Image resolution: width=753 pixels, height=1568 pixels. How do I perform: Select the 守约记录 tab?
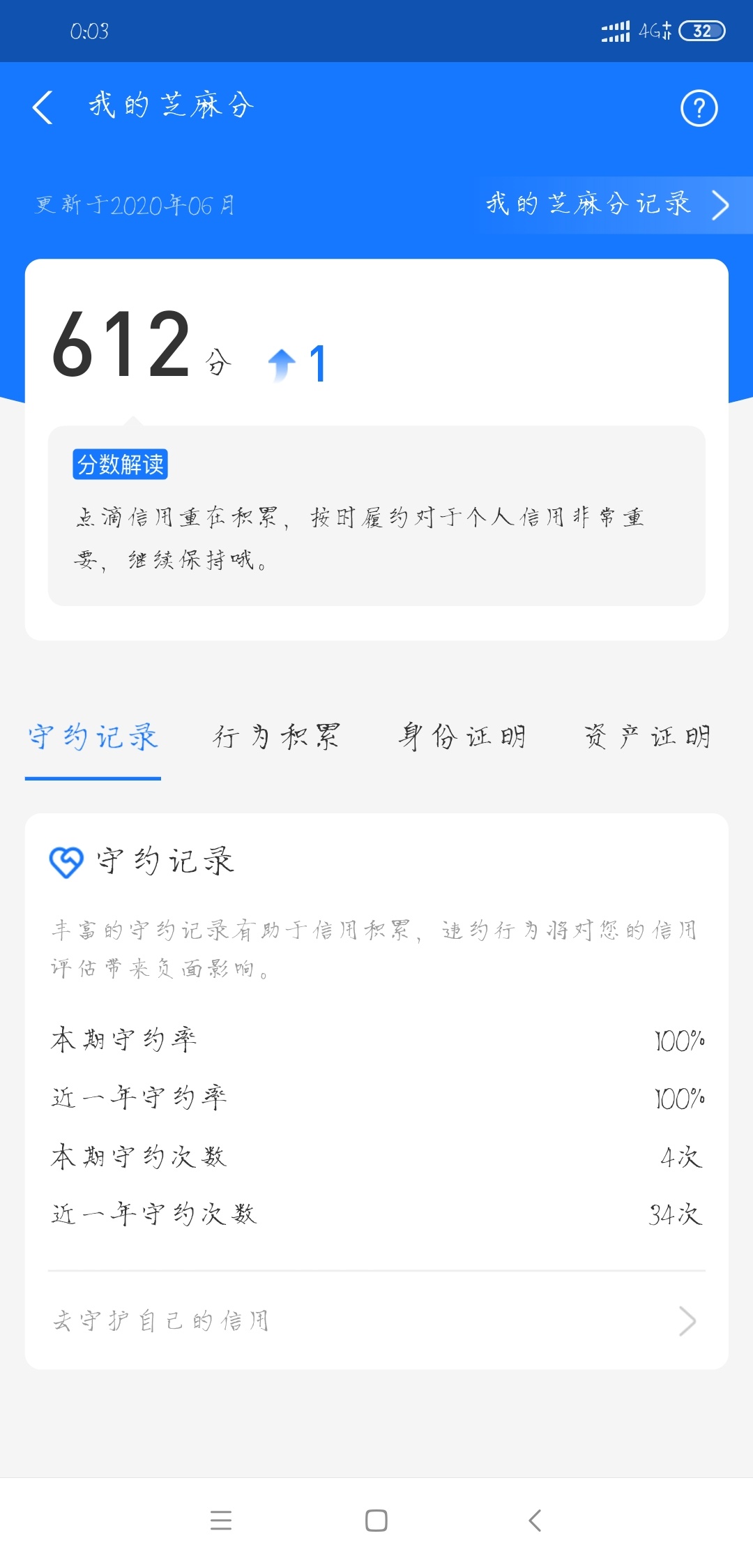click(x=93, y=737)
